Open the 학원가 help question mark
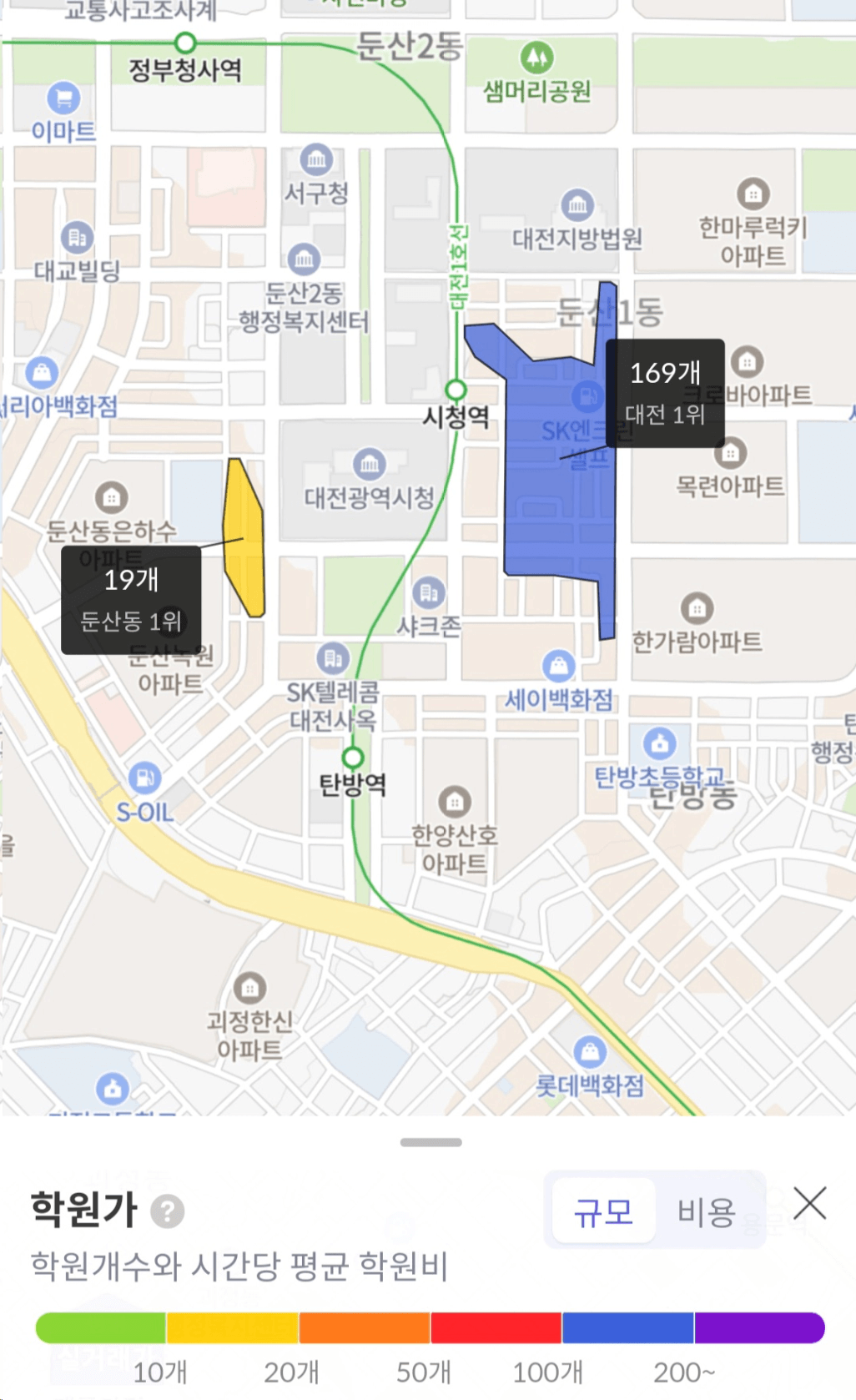This screenshot has height=1400, width=856. pyautogui.click(x=167, y=1211)
